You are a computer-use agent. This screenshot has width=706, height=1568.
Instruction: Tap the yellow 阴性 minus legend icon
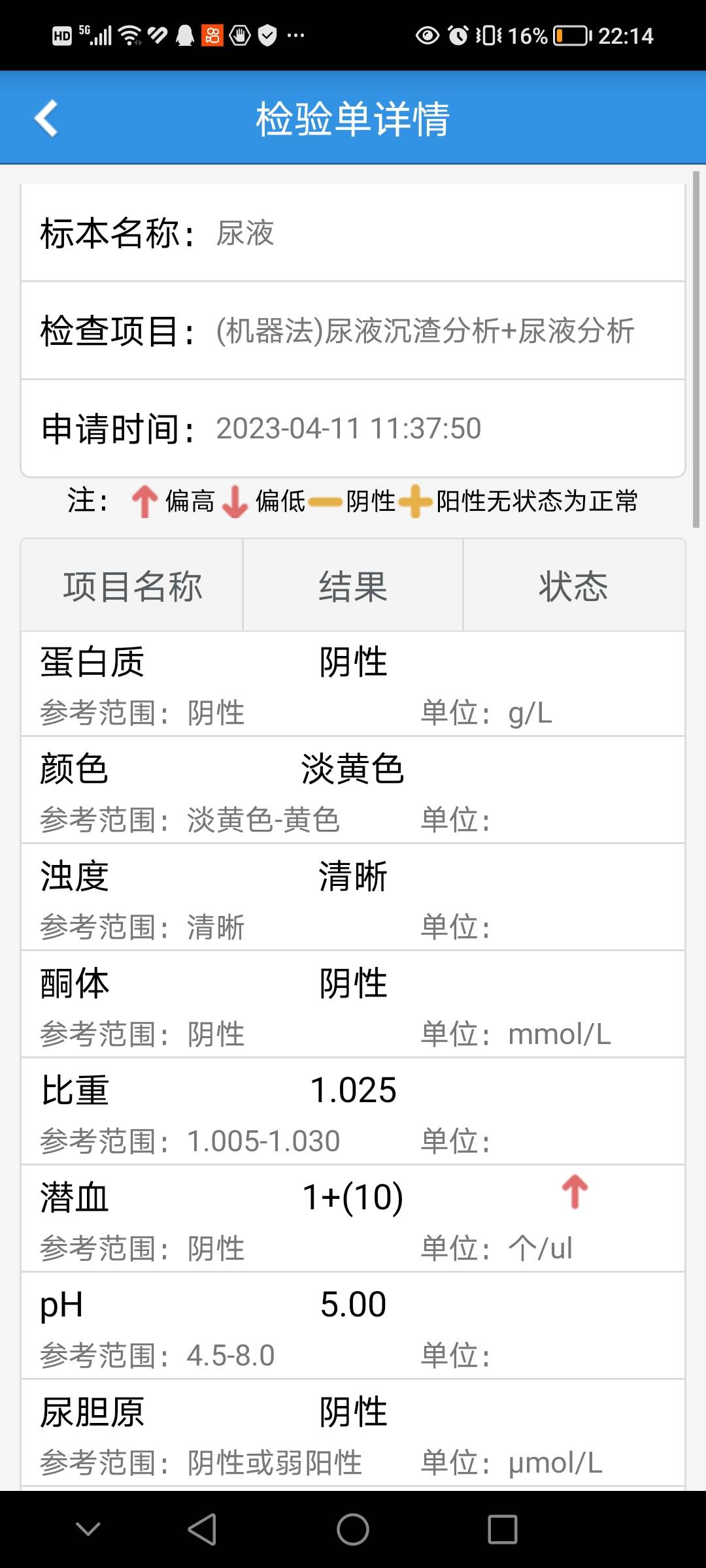click(325, 502)
